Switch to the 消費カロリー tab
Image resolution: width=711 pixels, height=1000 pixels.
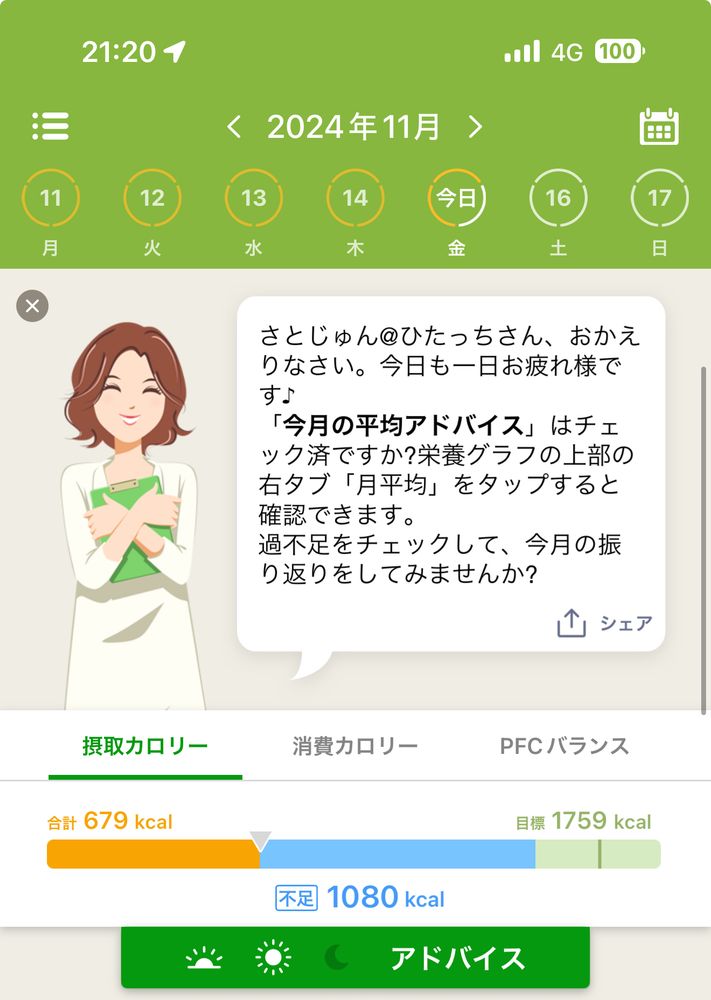pyautogui.click(x=355, y=746)
